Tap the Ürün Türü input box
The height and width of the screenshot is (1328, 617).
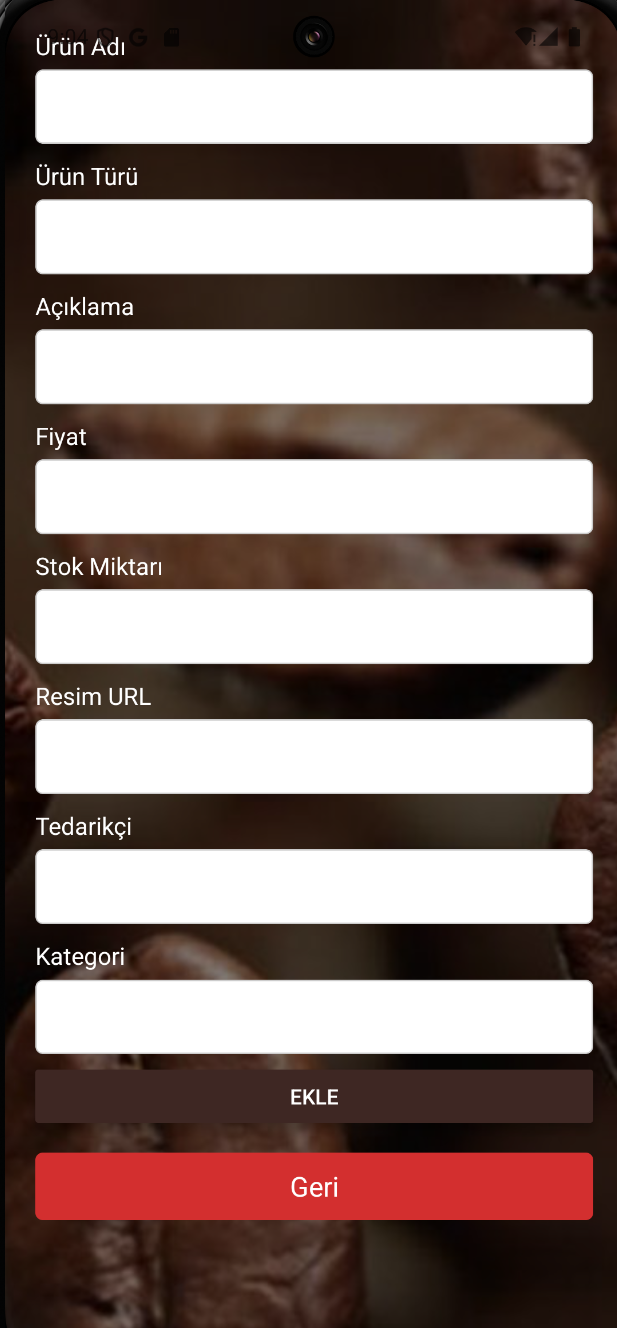(x=314, y=237)
